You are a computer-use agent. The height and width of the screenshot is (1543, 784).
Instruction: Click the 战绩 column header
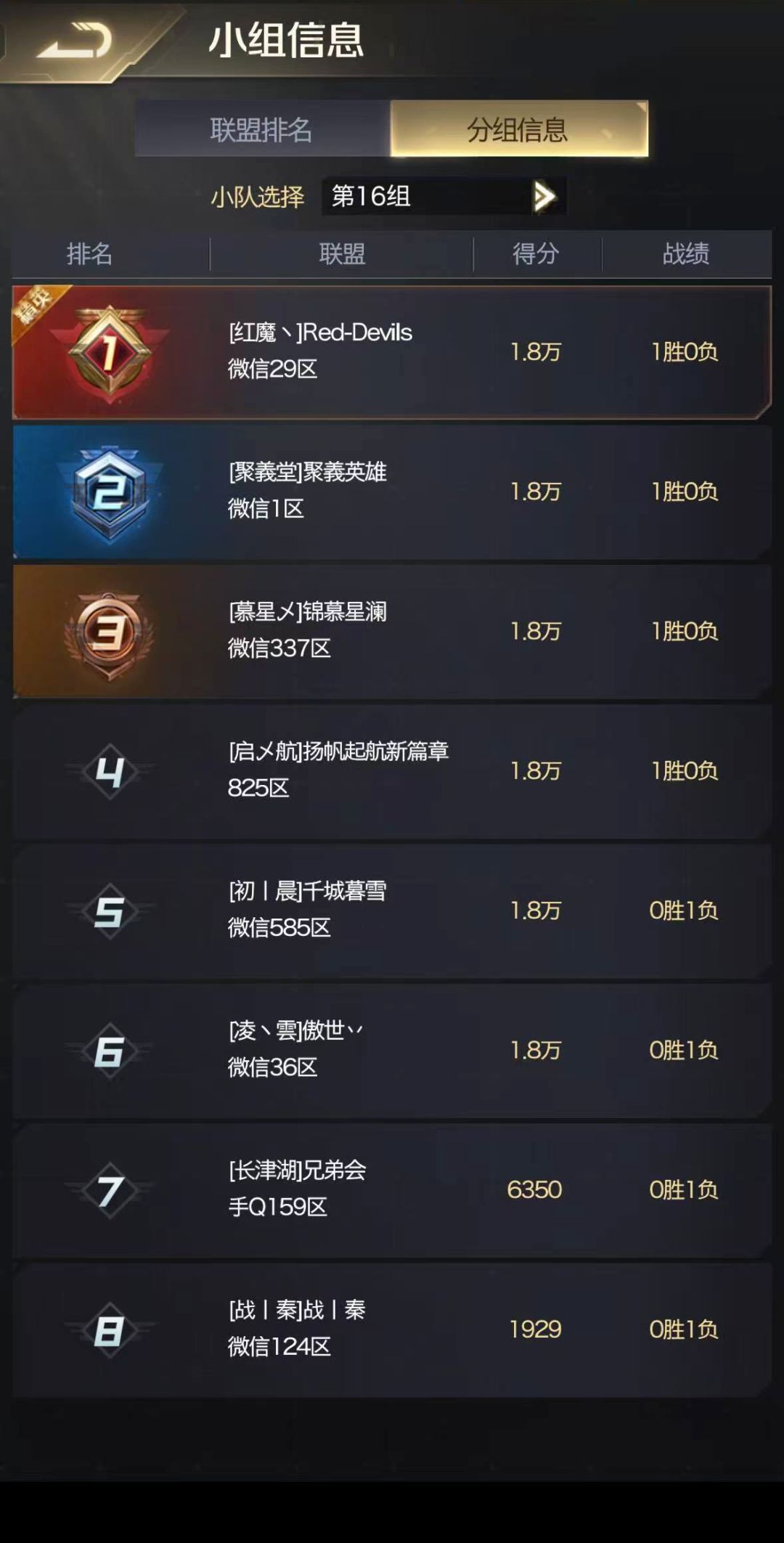point(686,253)
